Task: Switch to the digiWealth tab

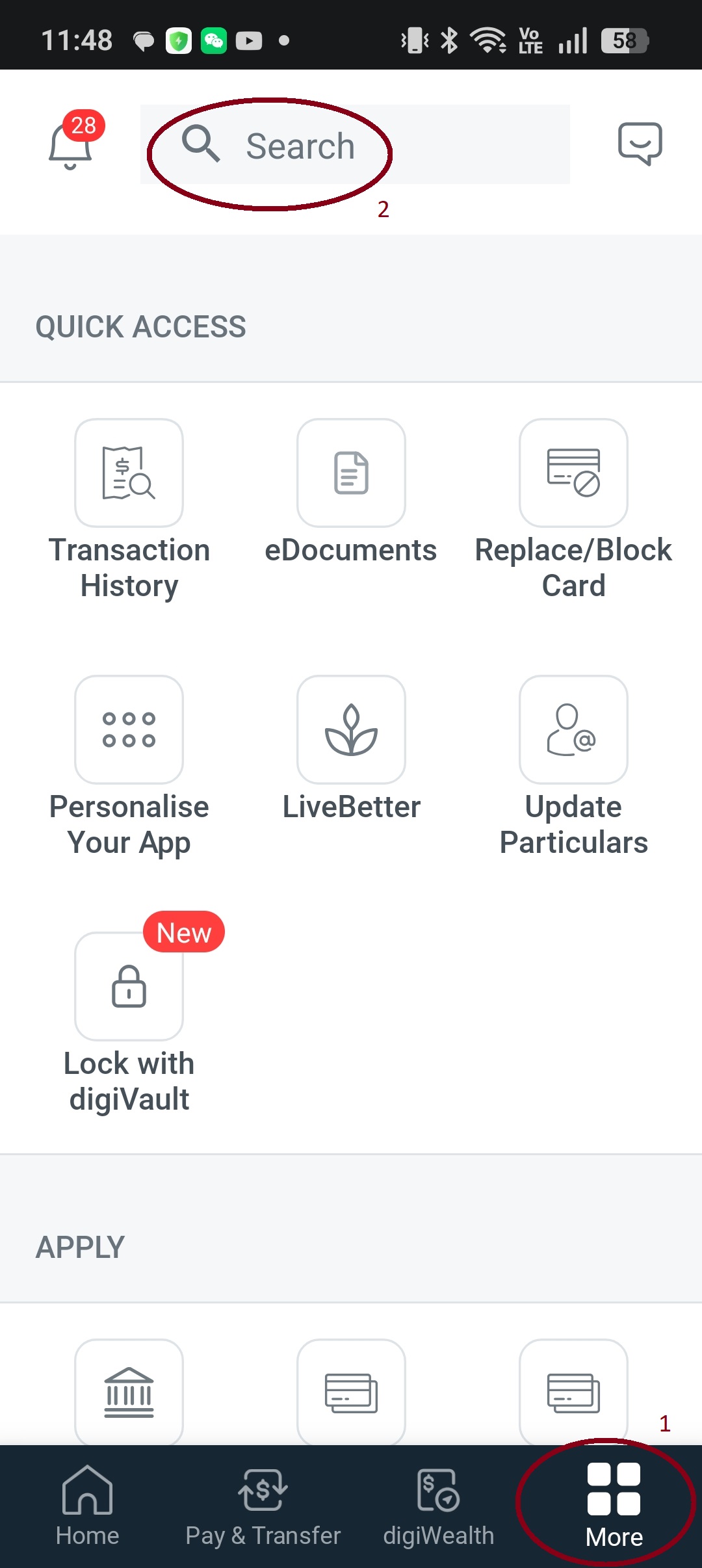Action: 438,1506
